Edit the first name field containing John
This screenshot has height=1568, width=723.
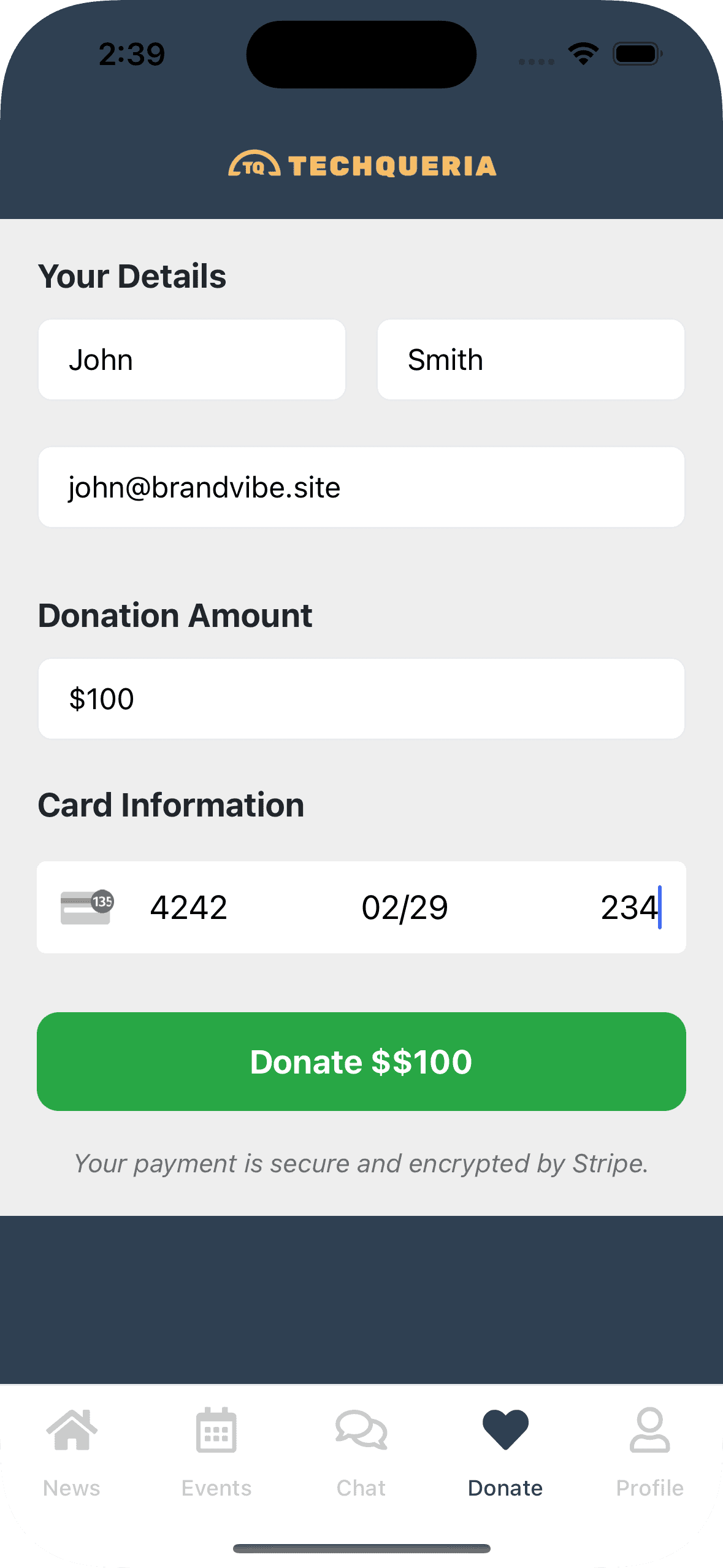coord(191,359)
